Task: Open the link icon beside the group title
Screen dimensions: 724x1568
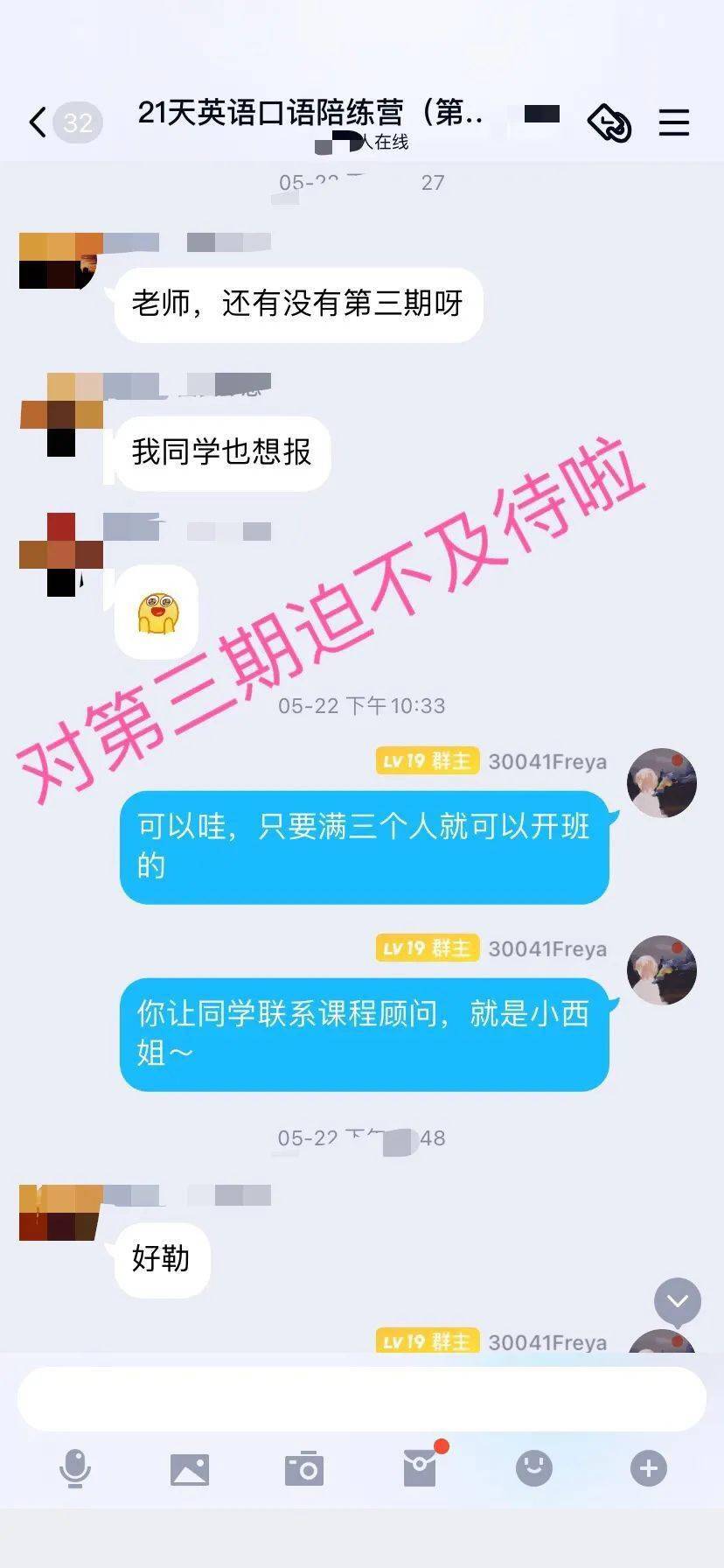Action: 609,122
